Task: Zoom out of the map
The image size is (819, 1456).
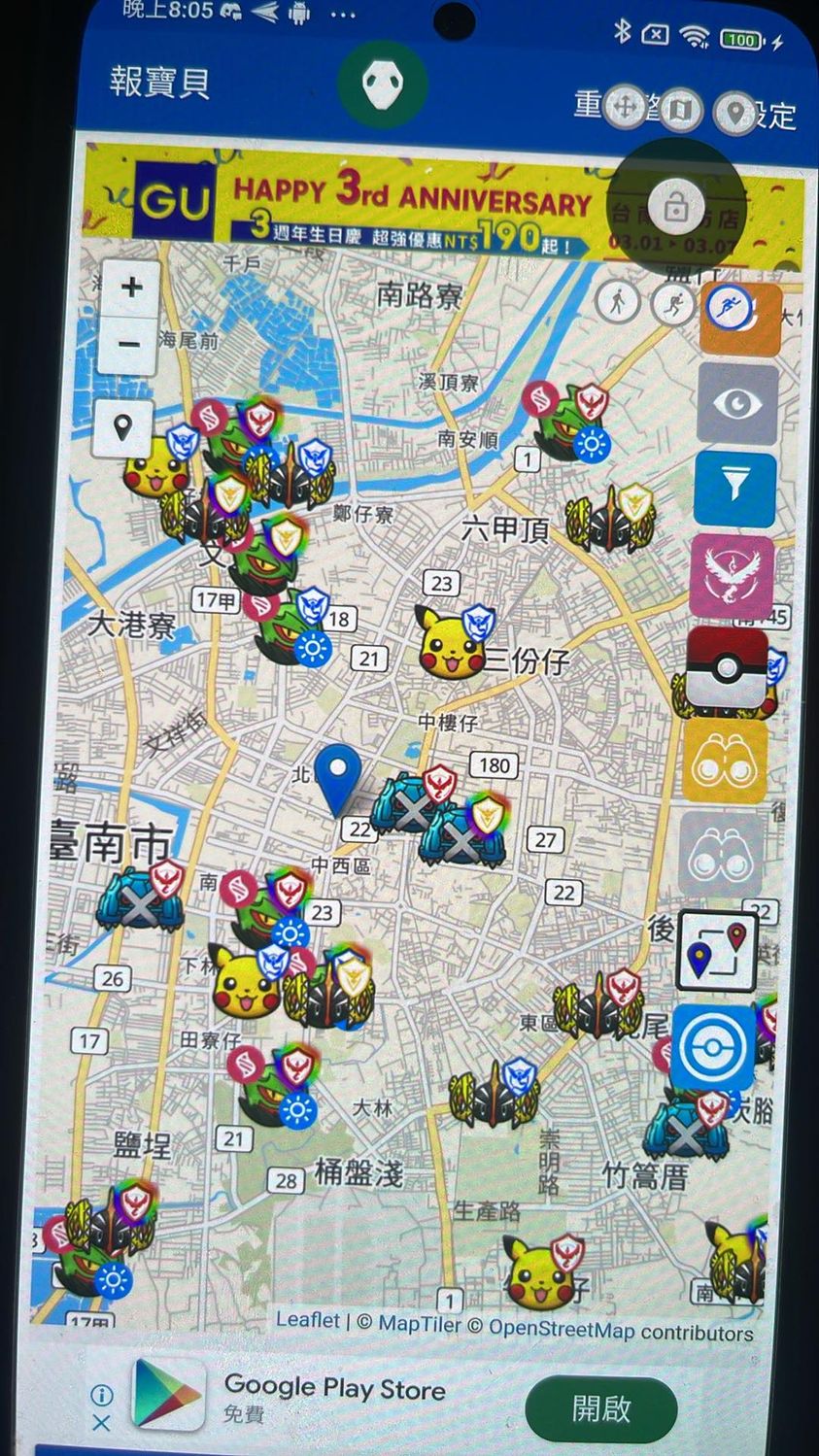Action: tap(130, 344)
